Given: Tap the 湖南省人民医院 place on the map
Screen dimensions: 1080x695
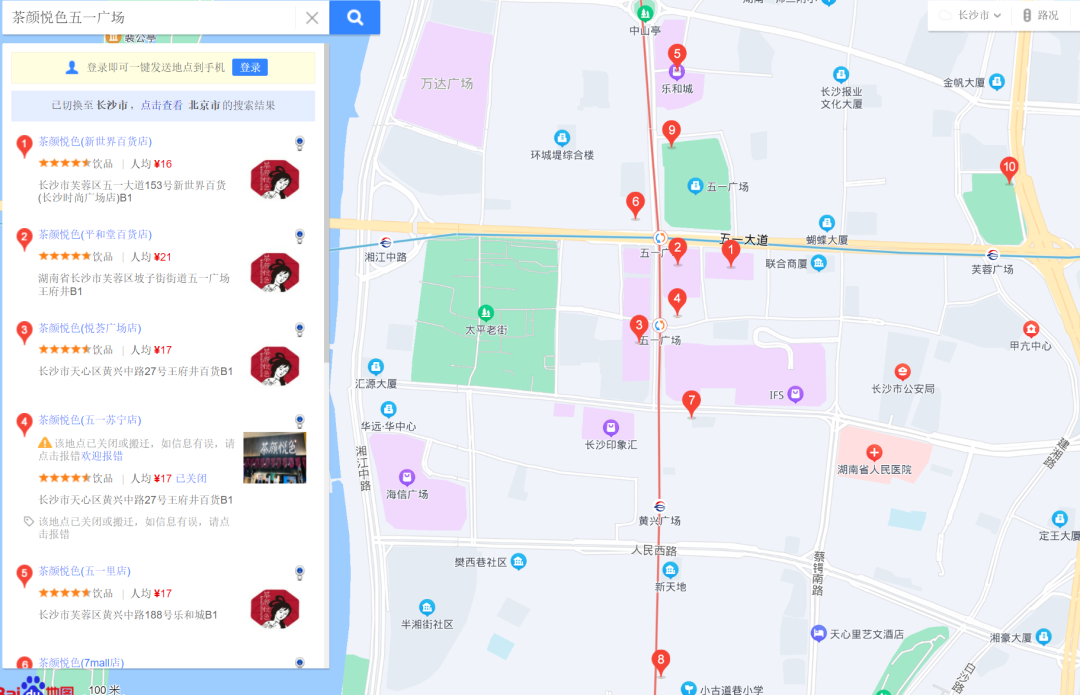Looking at the screenshot, I should pos(874,460).
